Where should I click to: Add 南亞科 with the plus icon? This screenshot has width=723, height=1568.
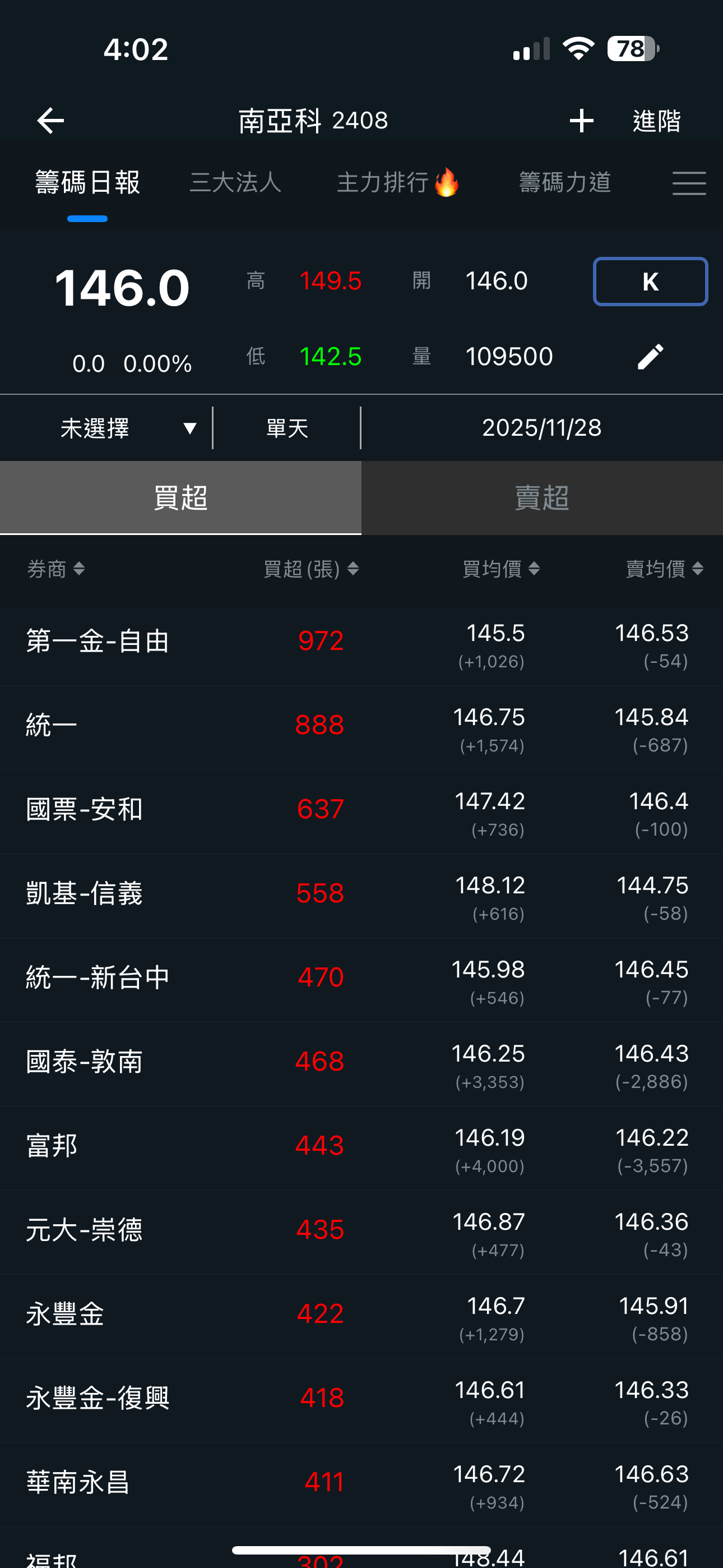point(581,121)
